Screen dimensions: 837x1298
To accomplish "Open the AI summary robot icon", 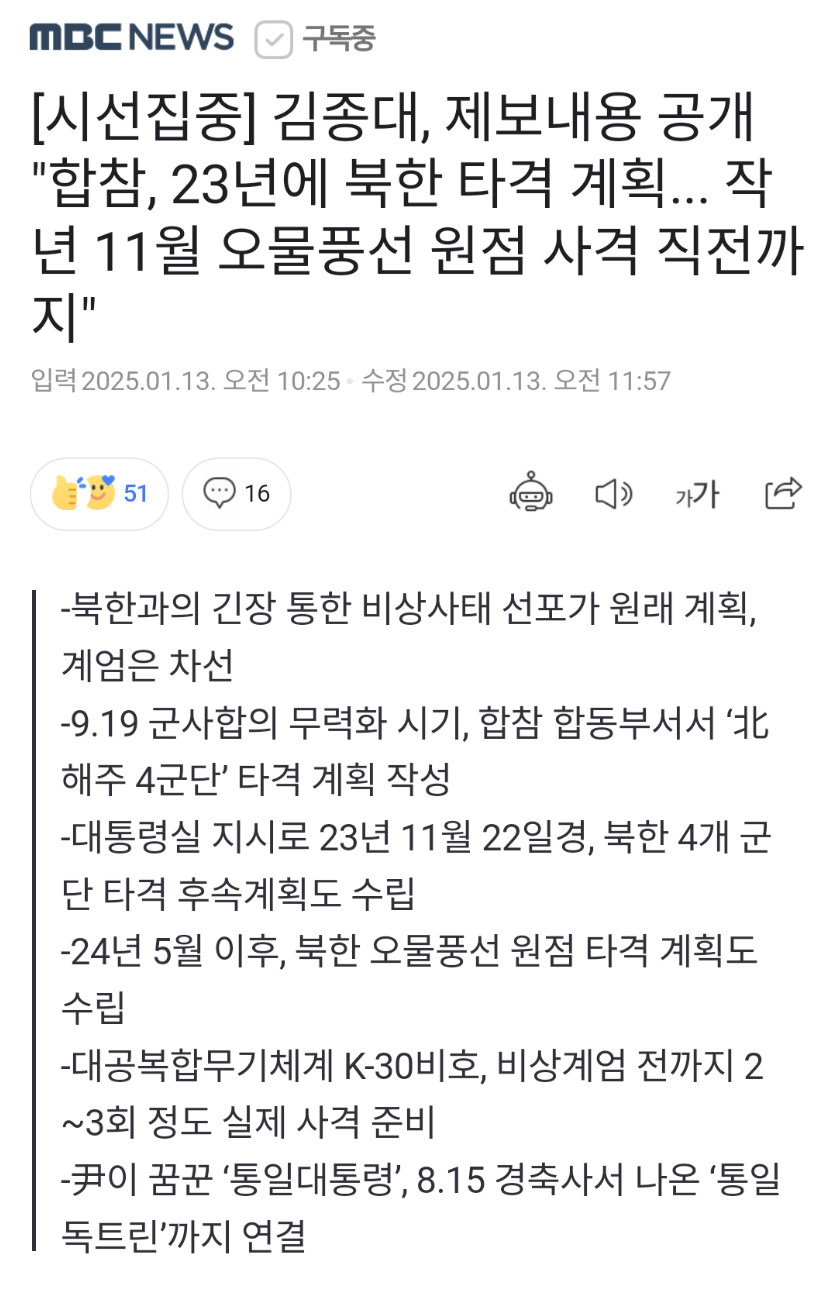I will pos(531,494).
